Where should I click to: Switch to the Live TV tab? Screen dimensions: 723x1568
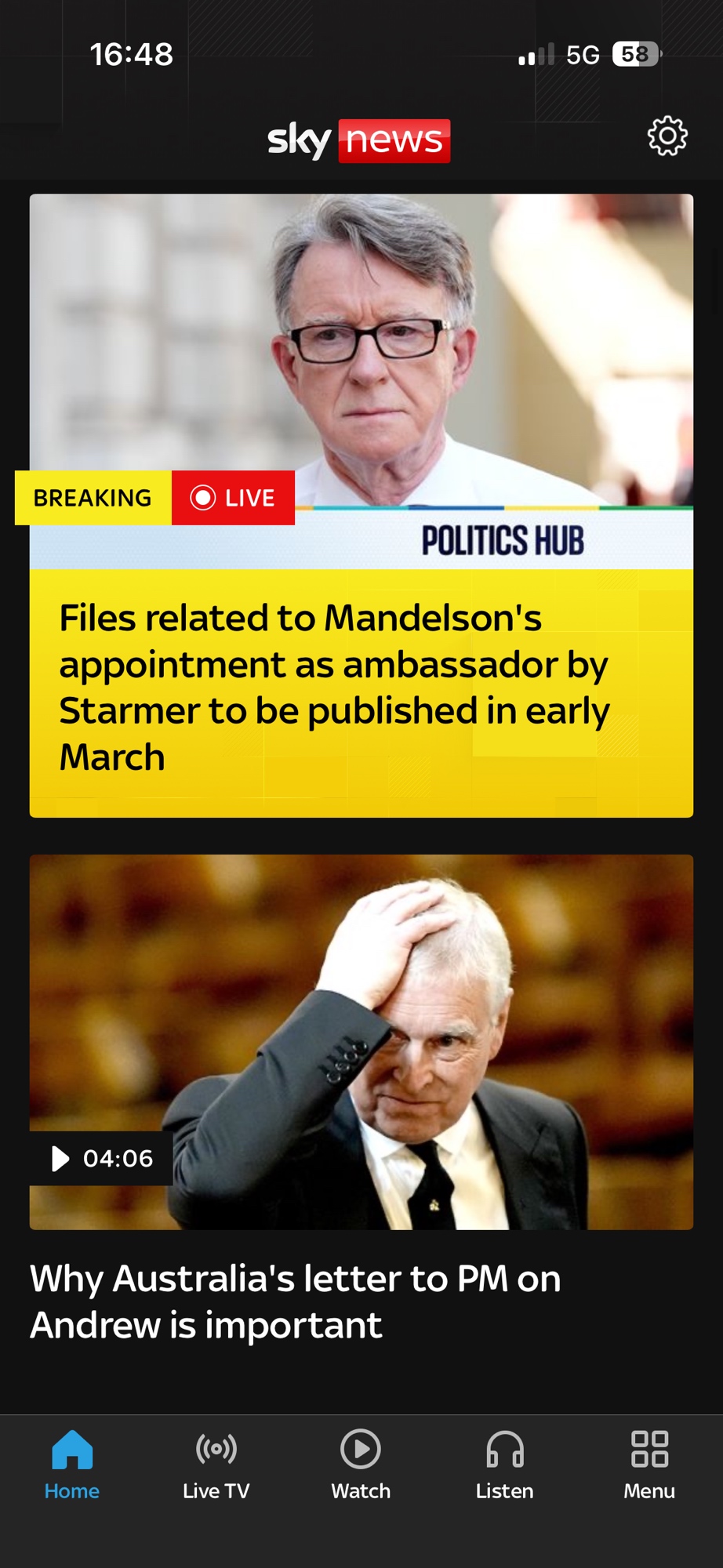click(x=216, y=1464)
